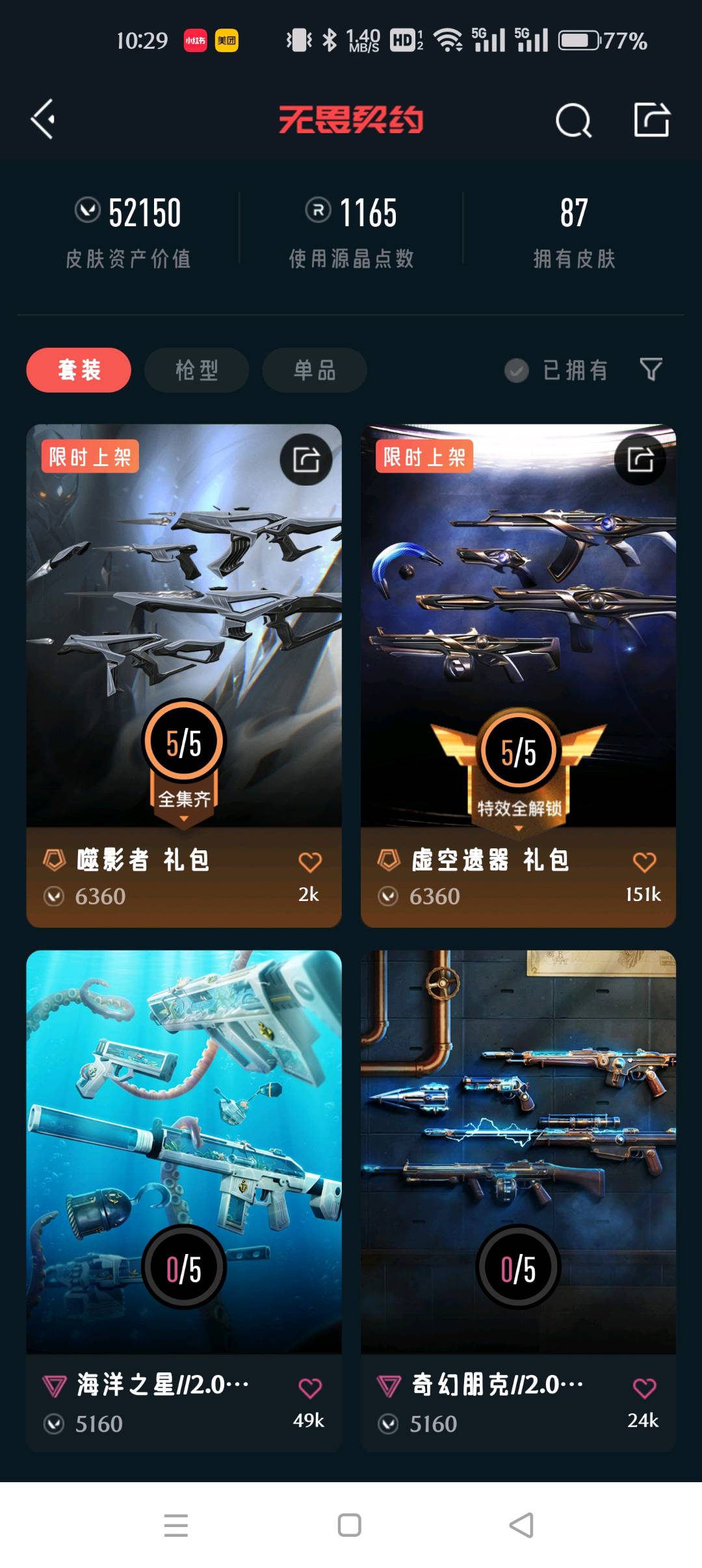Like the 海洋之星 bundle
702x1568 pixels.
click(x=310, y=1388)
